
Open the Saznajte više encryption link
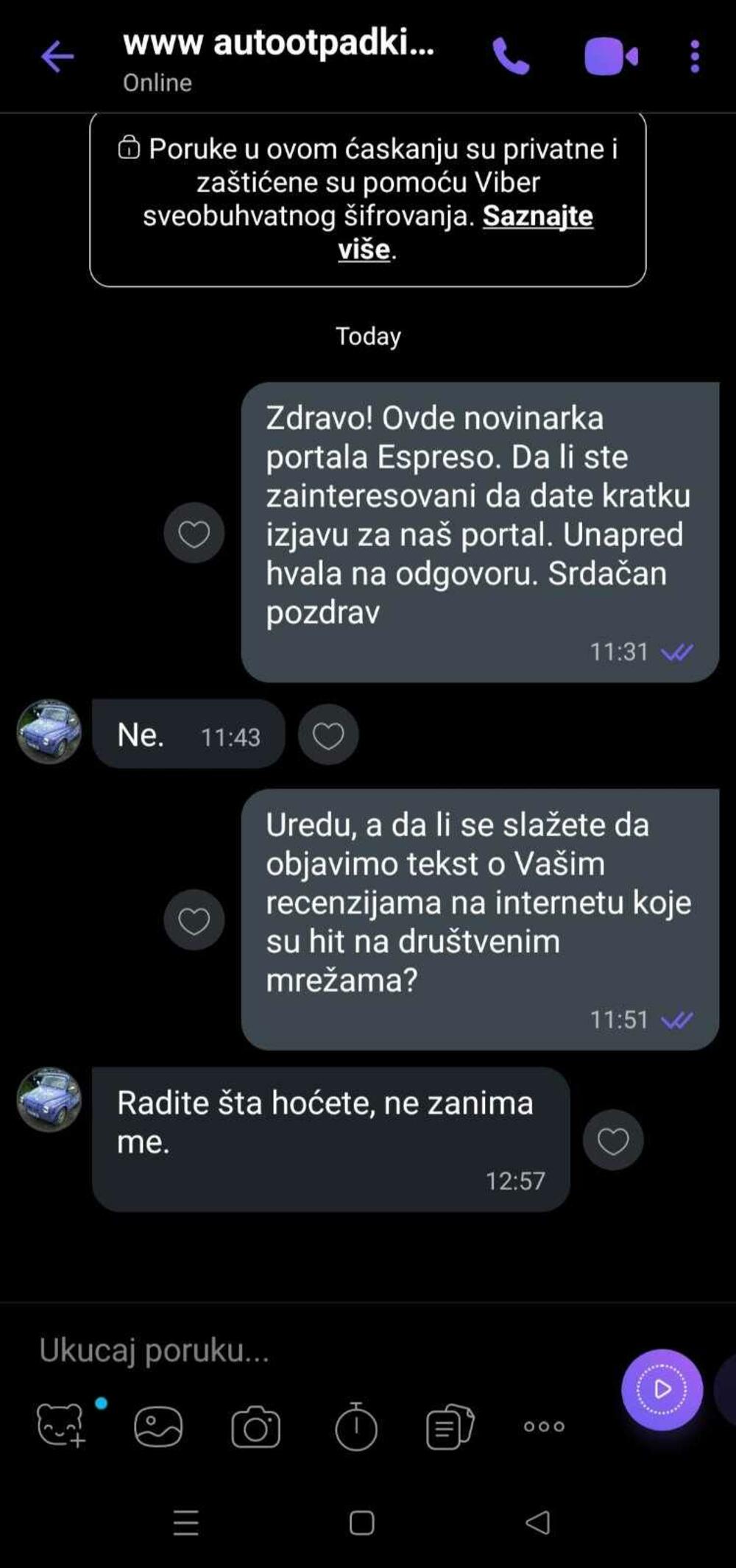(537, 216)
